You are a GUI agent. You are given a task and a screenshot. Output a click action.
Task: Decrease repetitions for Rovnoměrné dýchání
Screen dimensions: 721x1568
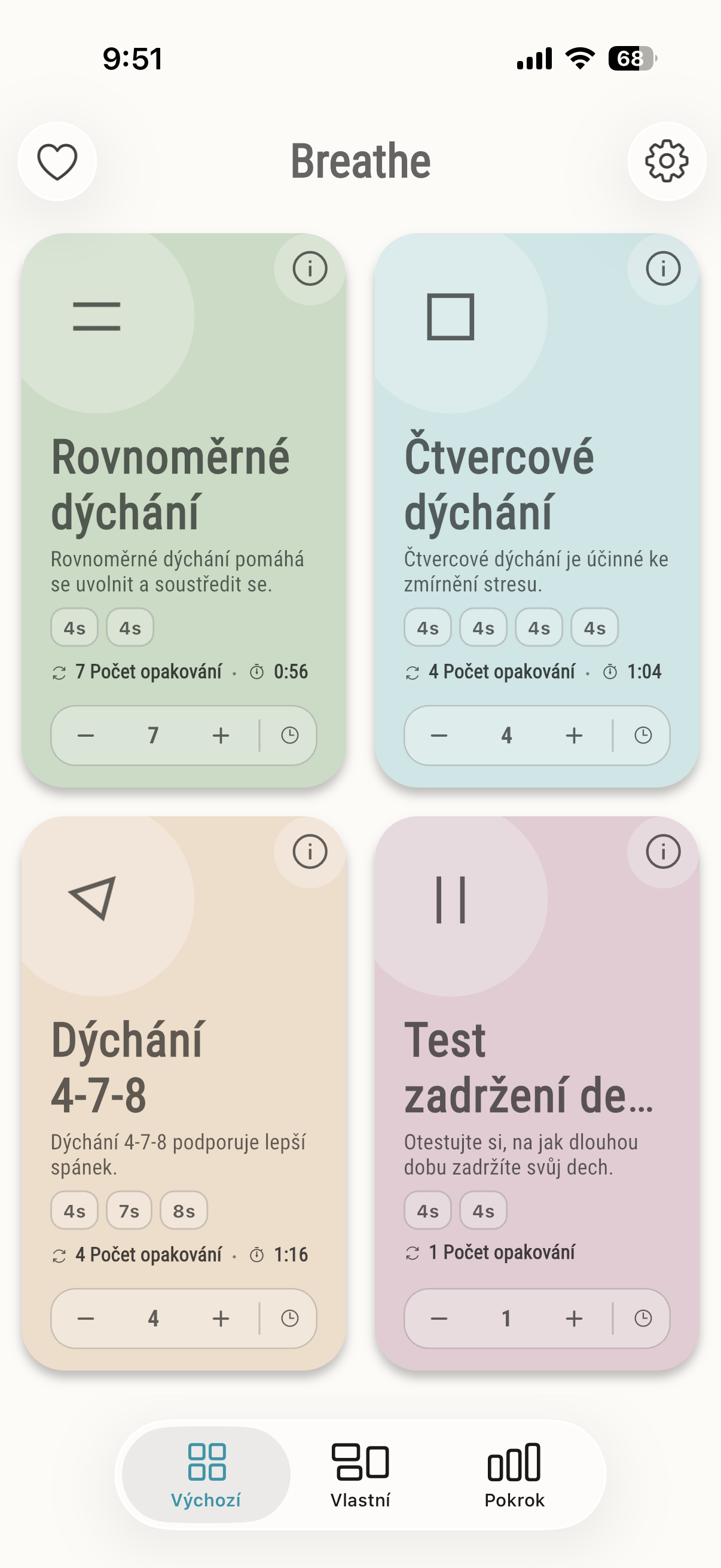(x=85, y=736)
